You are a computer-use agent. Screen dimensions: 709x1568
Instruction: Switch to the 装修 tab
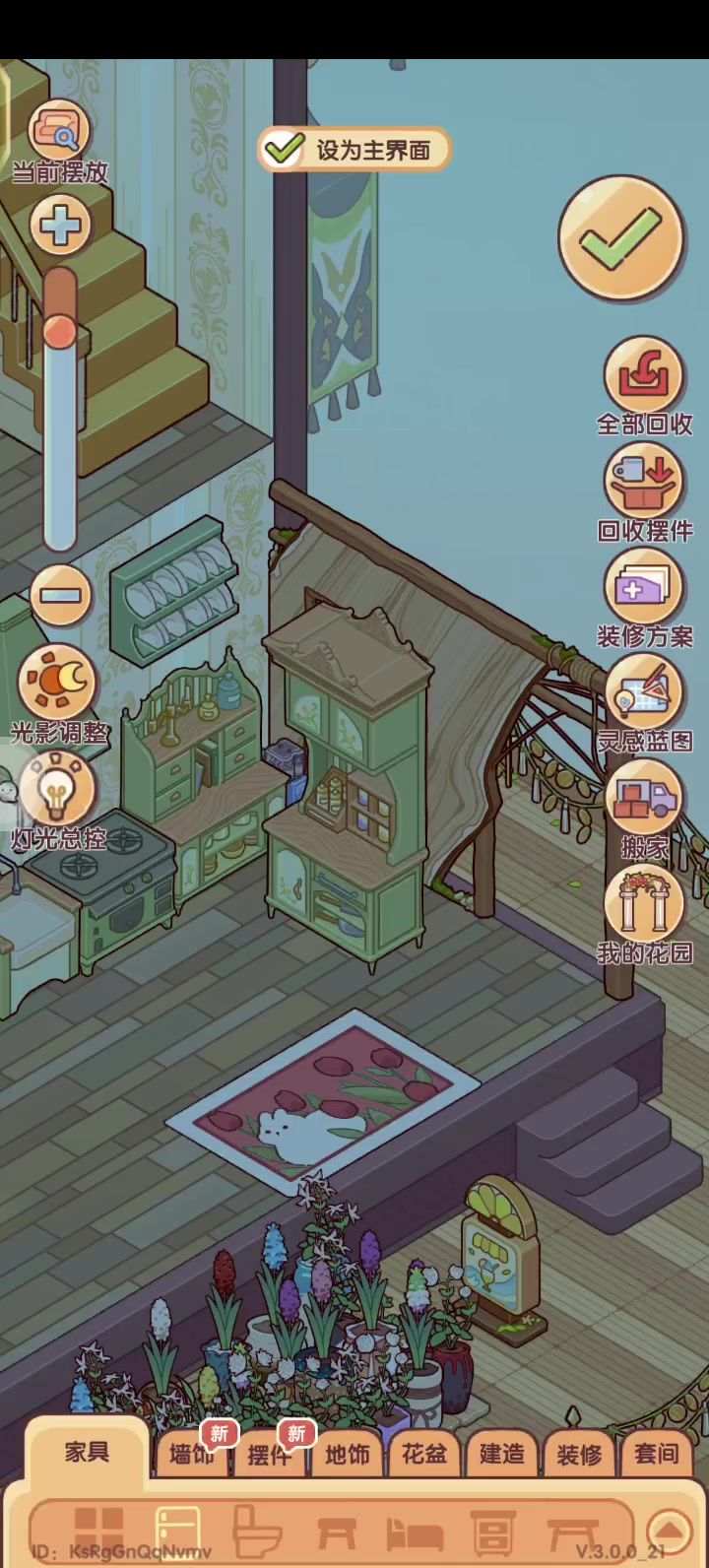(579, 1454)
